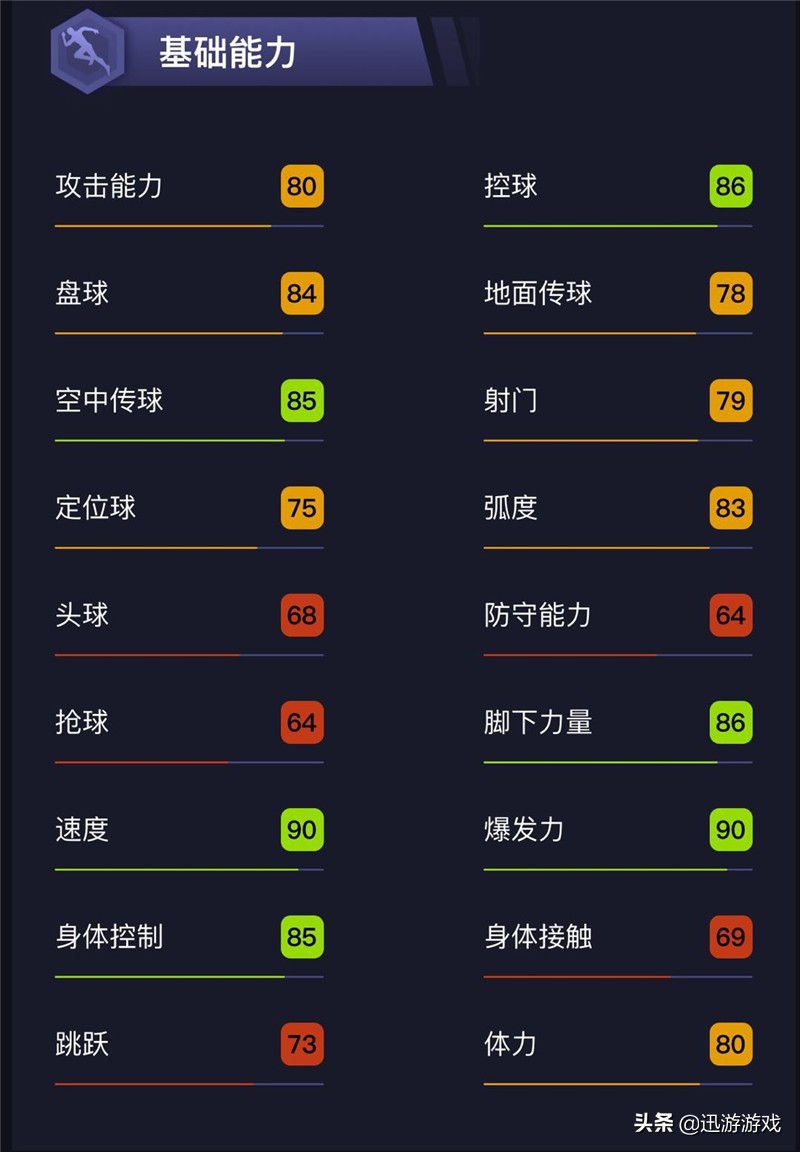Viewport: 800px width, 1152px height.
Task: Select the green 86 badge for 控球
Action: 730,186
